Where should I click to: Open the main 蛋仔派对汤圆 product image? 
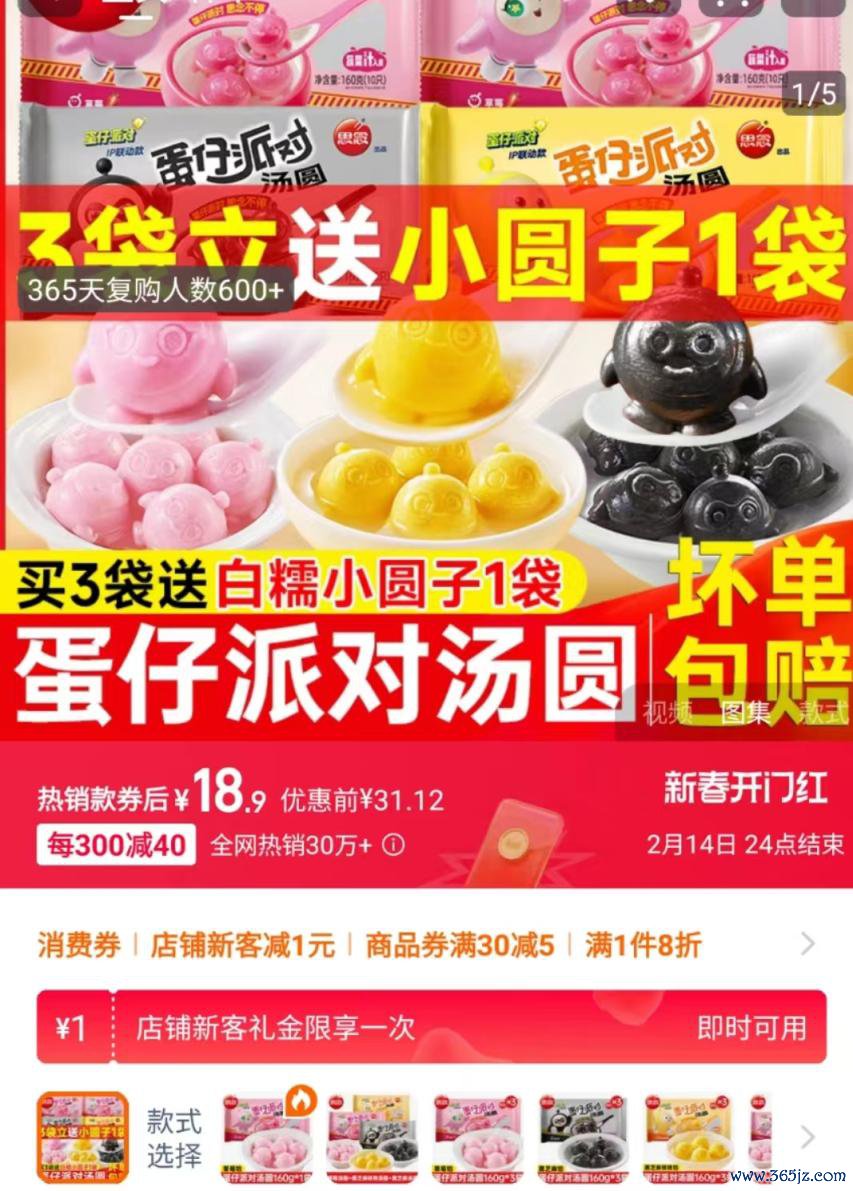tap(426, 400)
